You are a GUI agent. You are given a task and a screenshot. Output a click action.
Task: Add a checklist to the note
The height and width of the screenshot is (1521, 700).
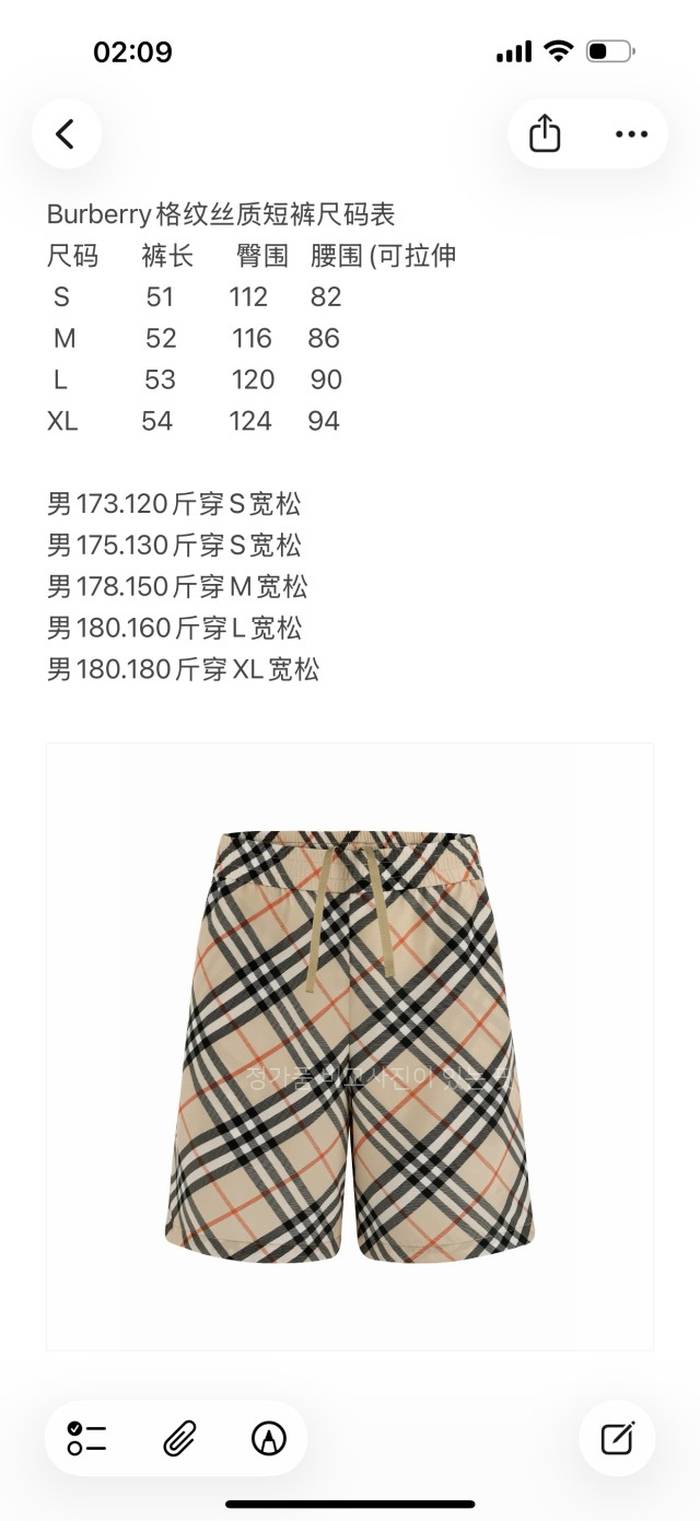(87, 1438)
